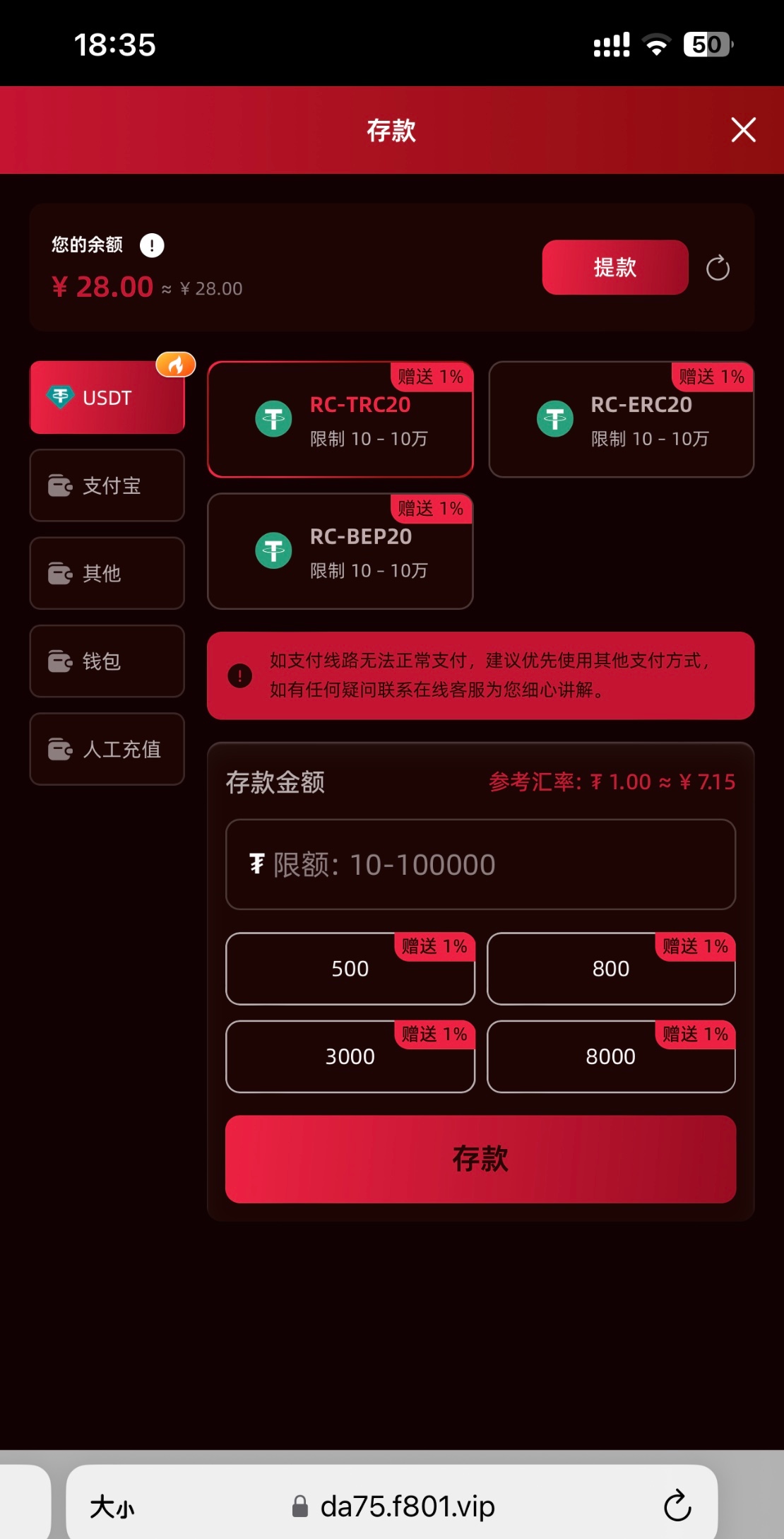Viewport: 784px width, 1539px height.
Task: Open the browser's 大小 text size menu
Action: (x=112, y=1506)
